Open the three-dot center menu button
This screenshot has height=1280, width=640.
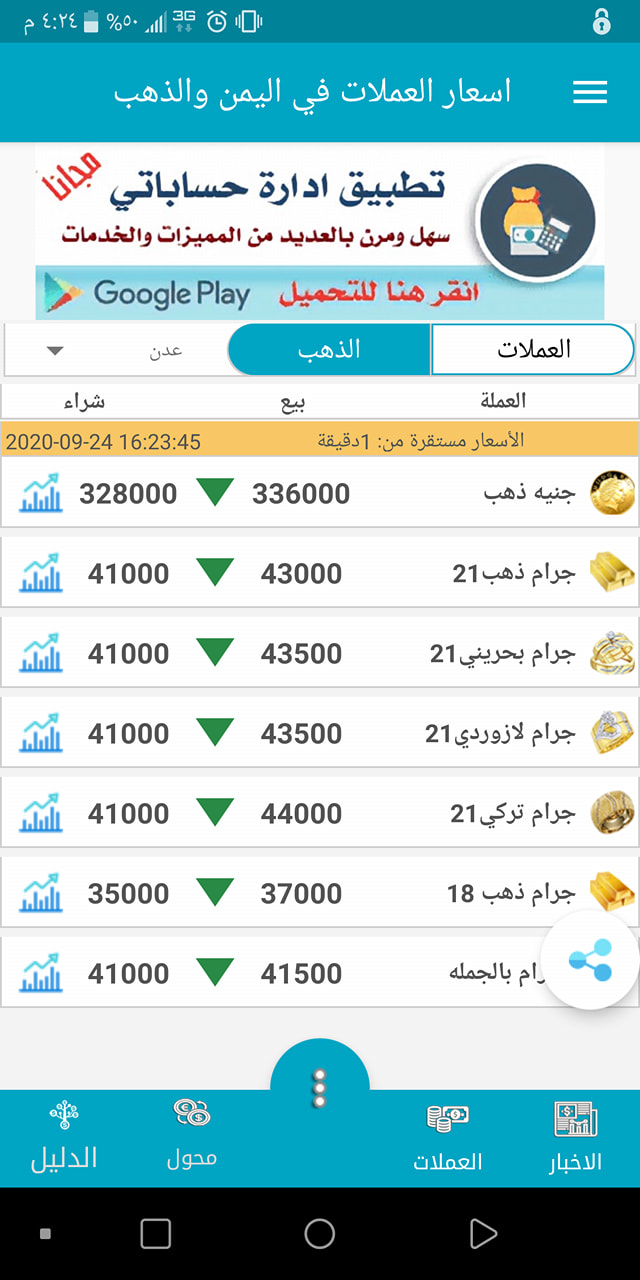pos(320,1088)
